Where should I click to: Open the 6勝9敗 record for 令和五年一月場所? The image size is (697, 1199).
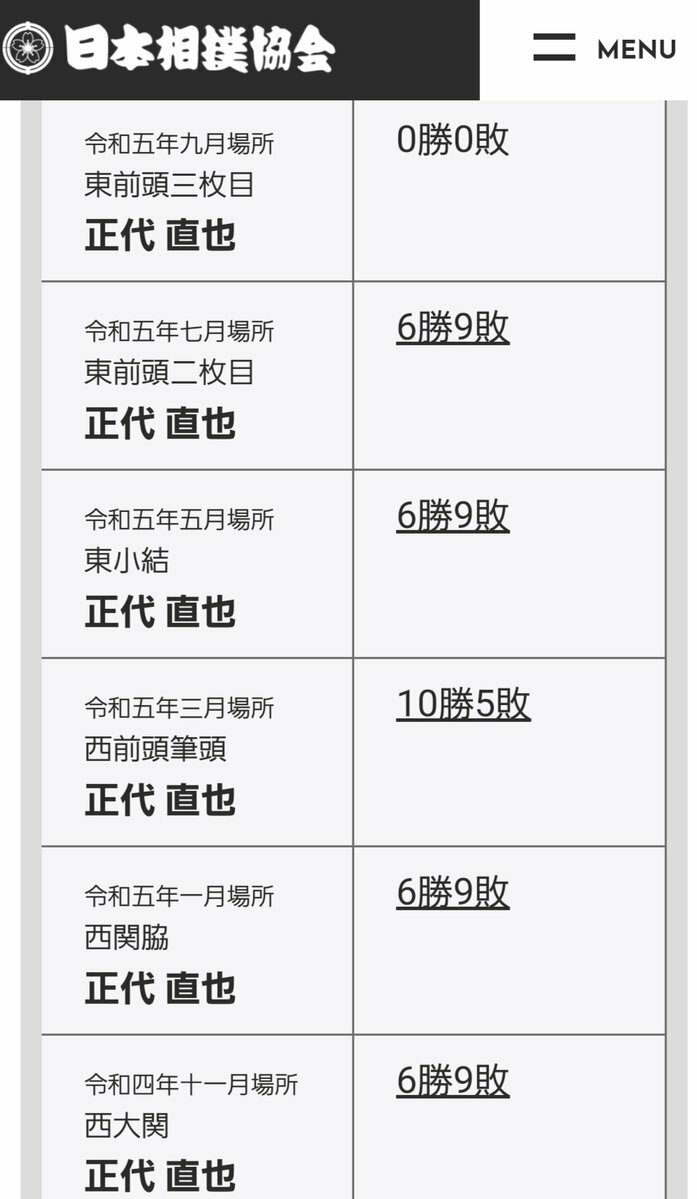[452, 892]
